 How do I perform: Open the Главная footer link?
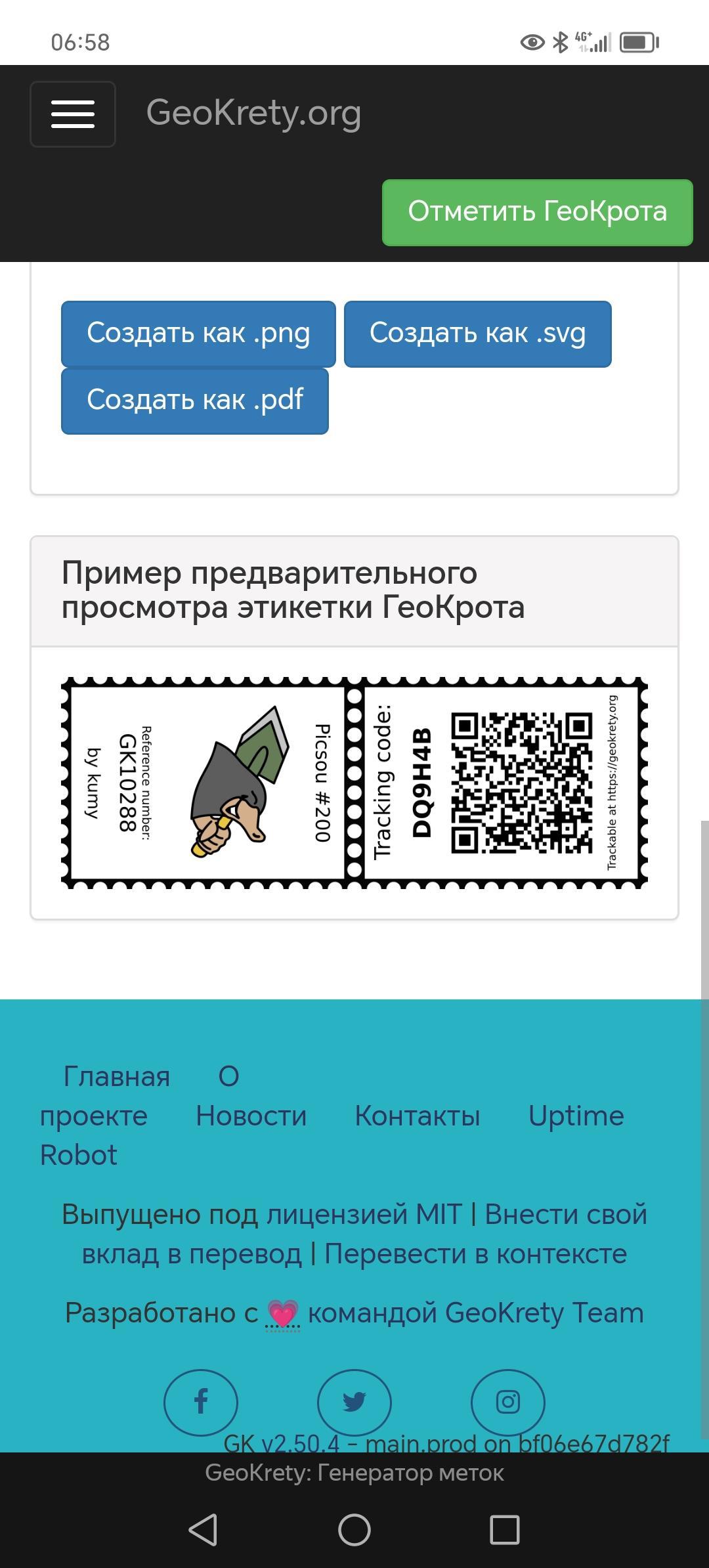(117, 1077)
